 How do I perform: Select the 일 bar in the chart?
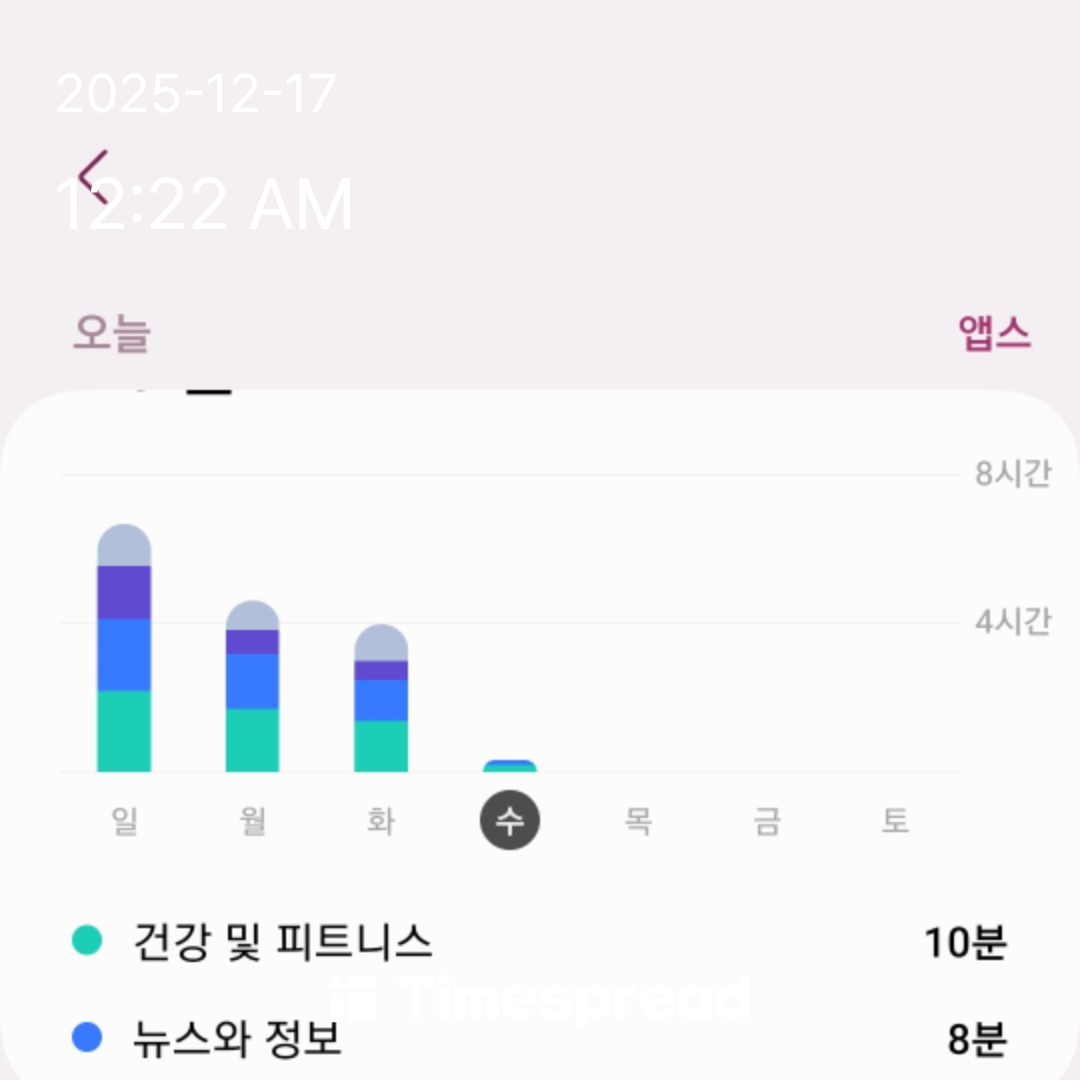124,650
